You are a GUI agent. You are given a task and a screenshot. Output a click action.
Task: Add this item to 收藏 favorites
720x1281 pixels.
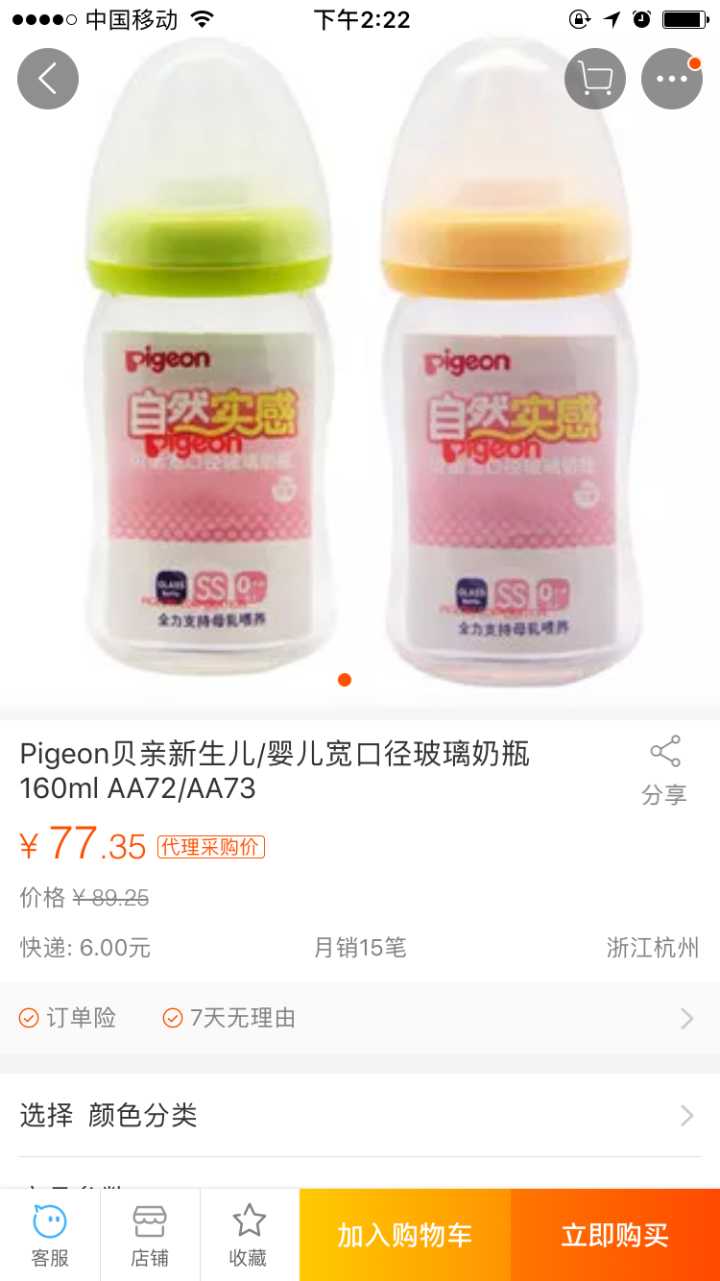[248, 1236]
